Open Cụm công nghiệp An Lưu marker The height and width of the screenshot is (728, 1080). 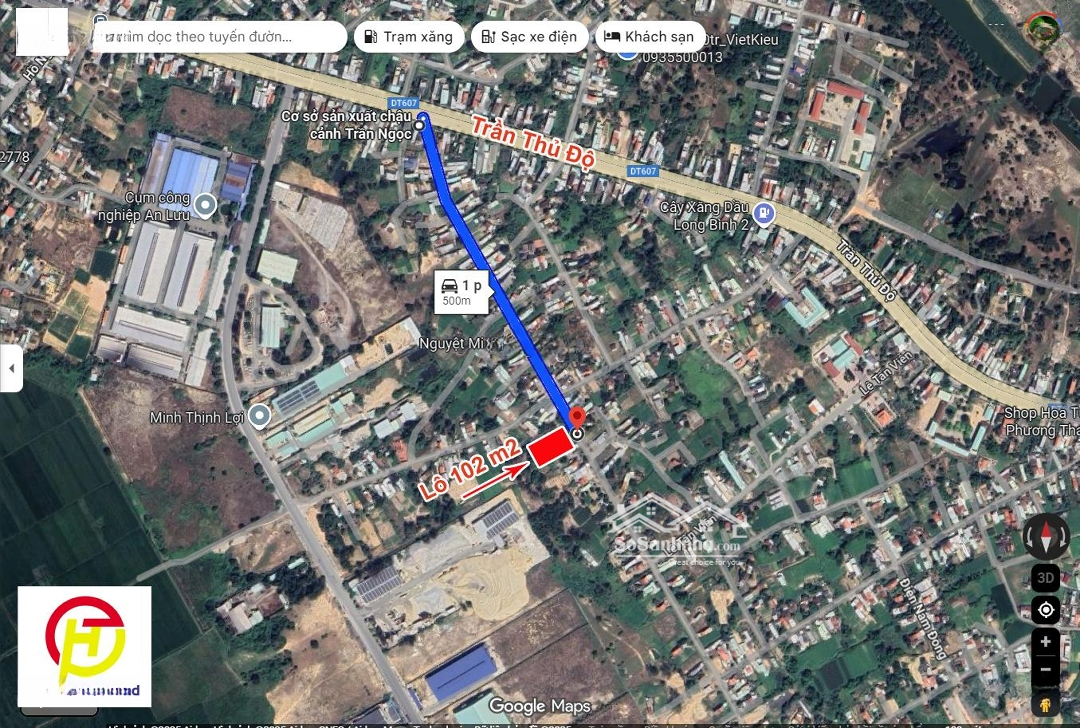tap(205, 207)
